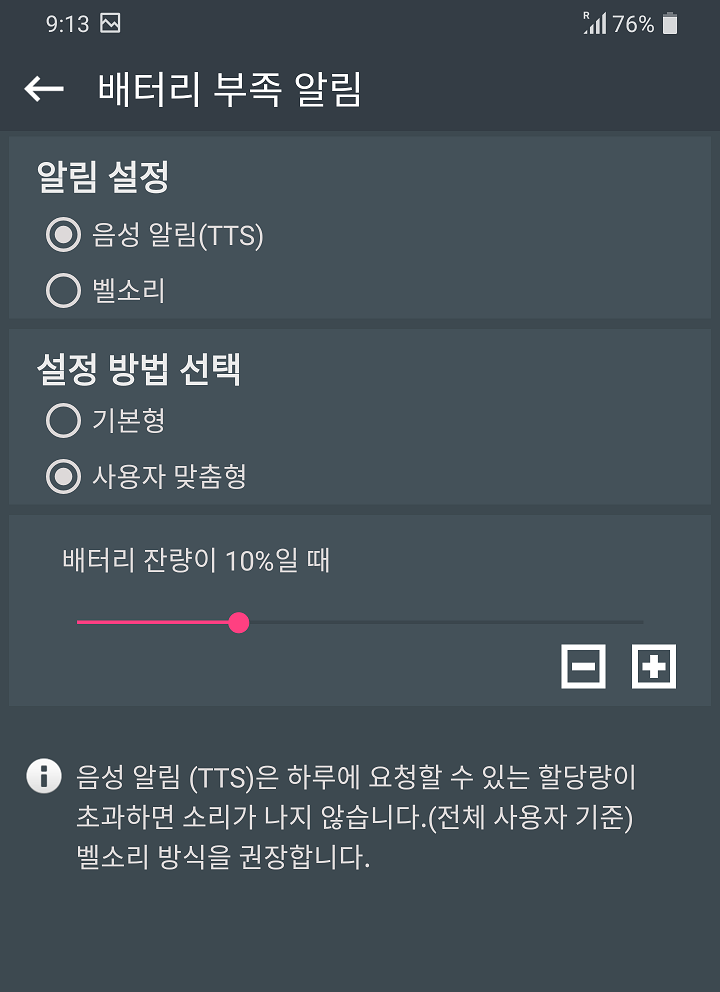Choose the 사용자 맞춤형 option
Screen dimensions: 720x992
tap(64, 477)
